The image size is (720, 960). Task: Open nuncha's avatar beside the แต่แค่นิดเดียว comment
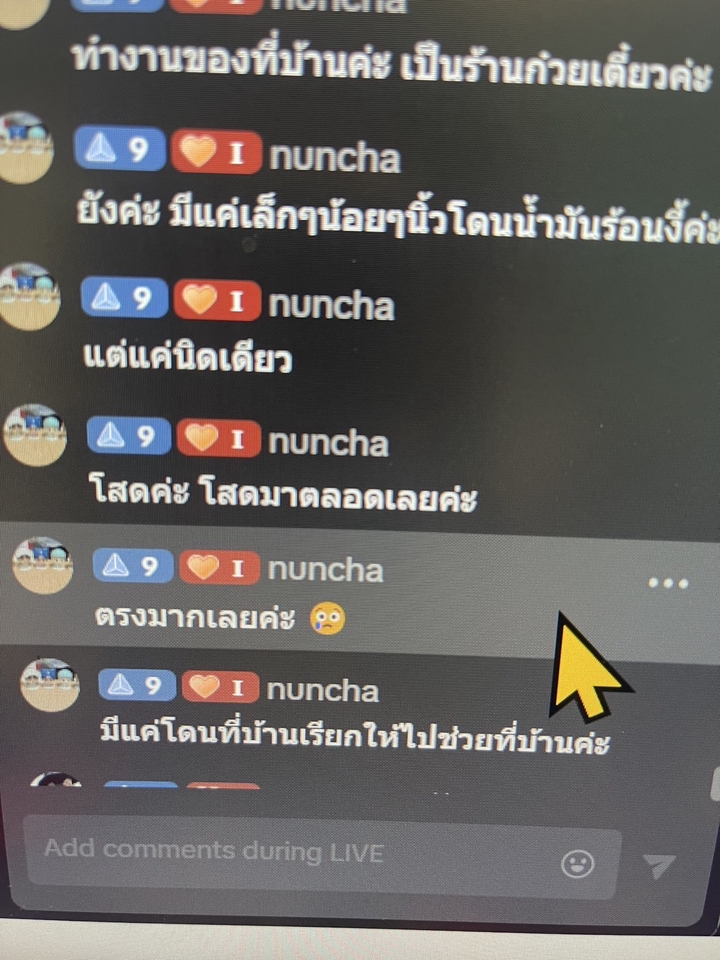pyautogui.click(x=30, y=297)
